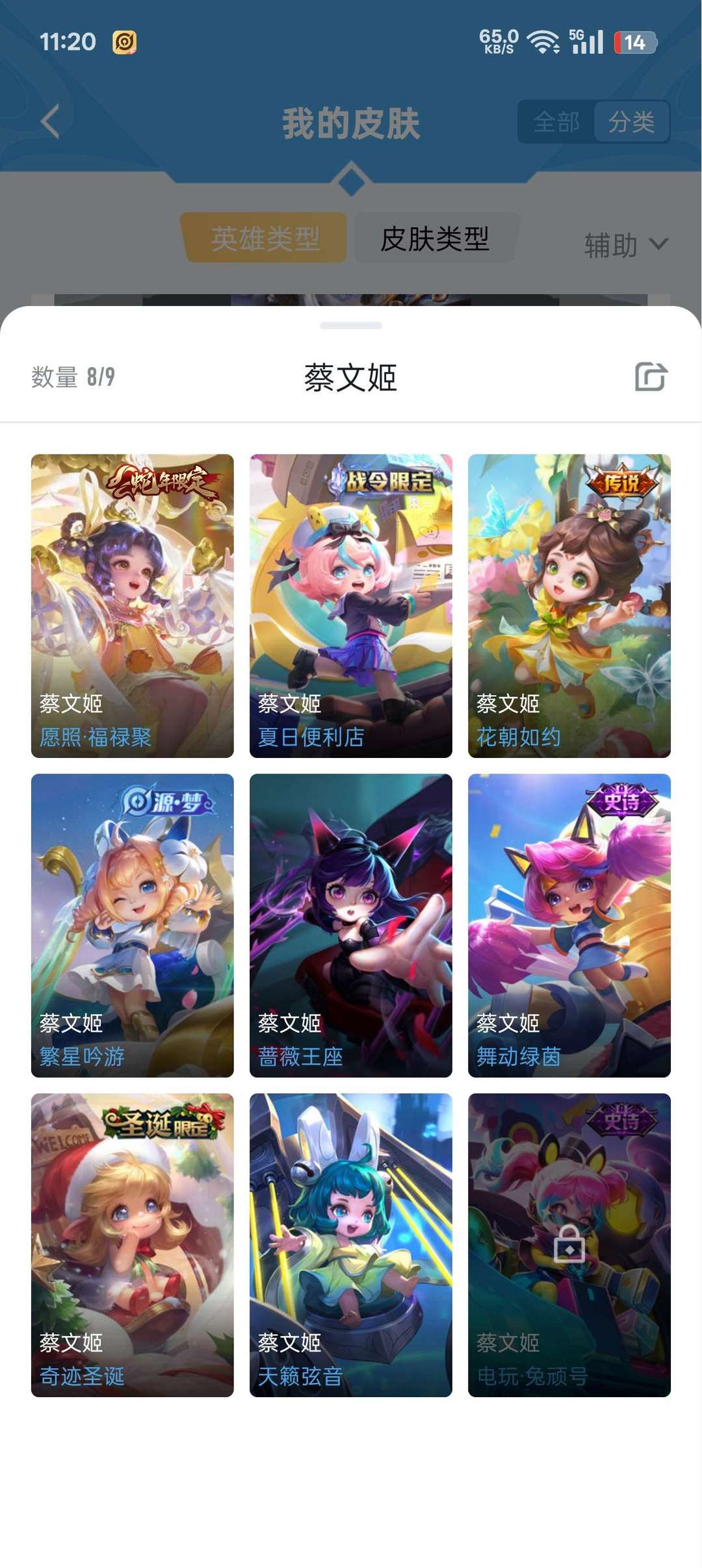
Task: Open the 奇迹圣诞 skin card
Action: click(132, 1245)
